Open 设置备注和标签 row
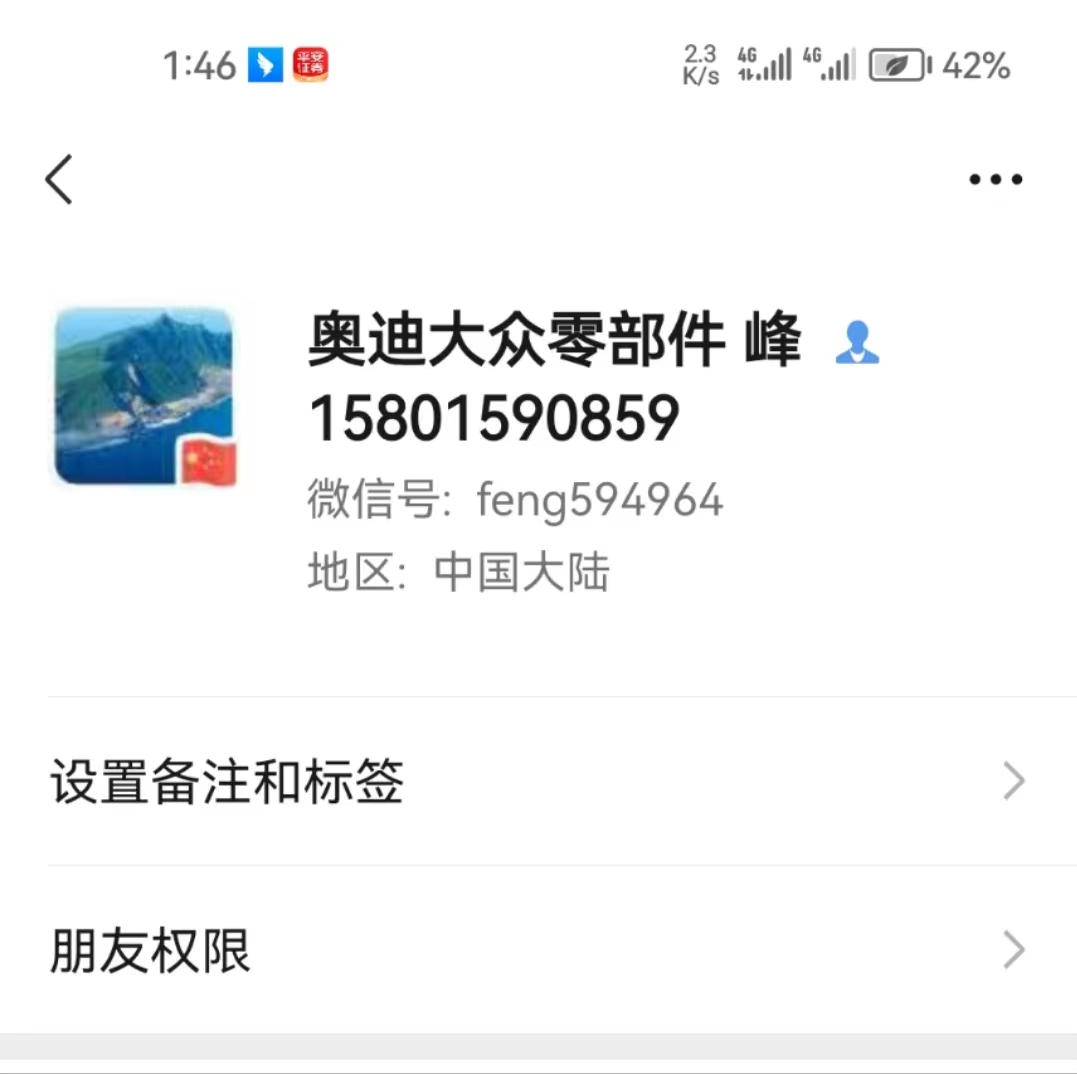Screen dimensions: 1077x1074 538,781
